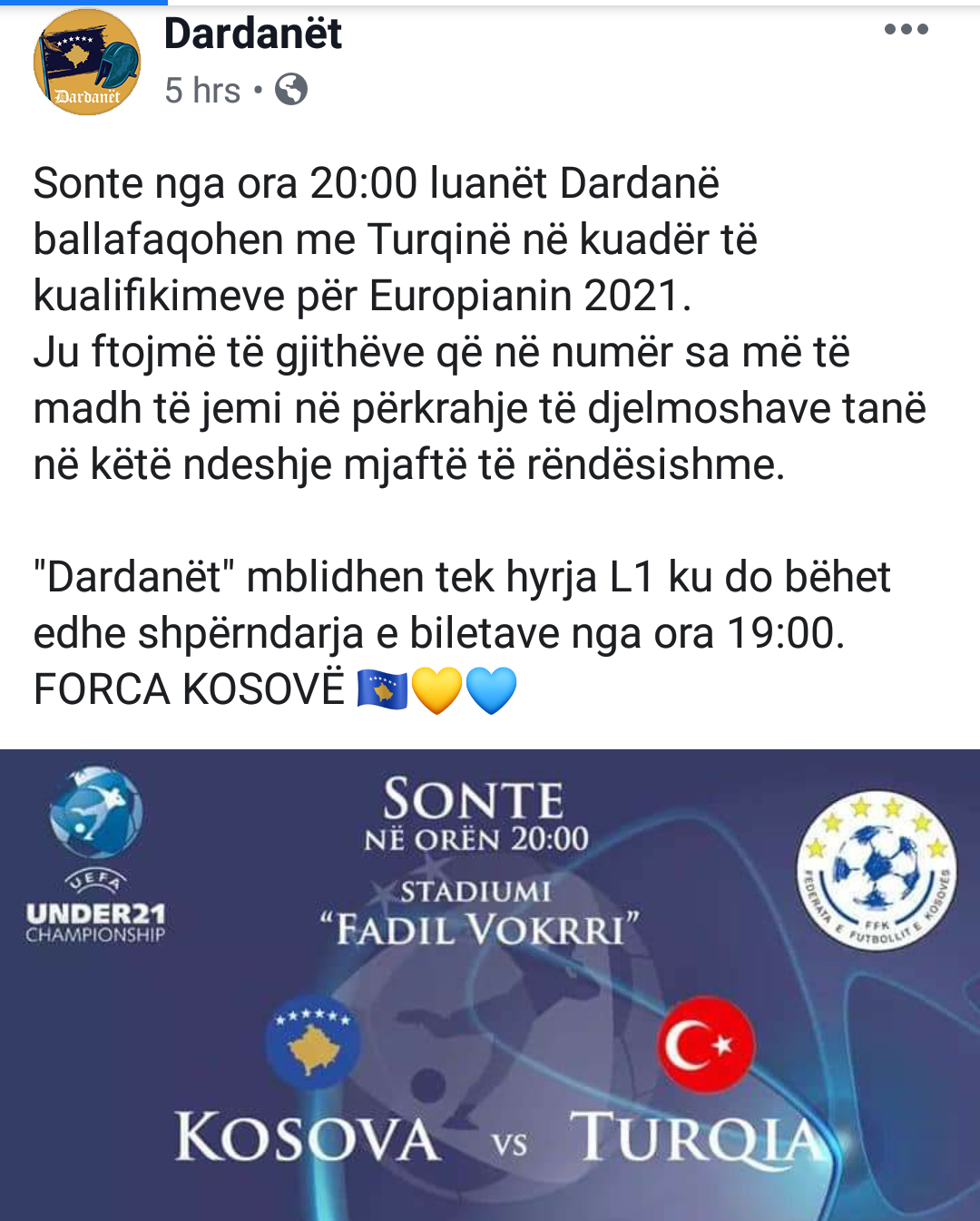Open the Dardanët profile picture
Image resolution: width=980 pixels, height=1221 pixels.
click(87, 63)
